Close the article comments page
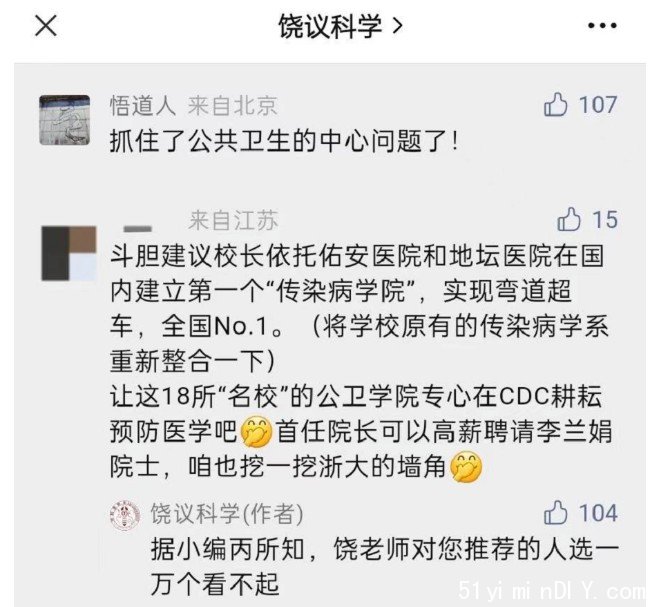650x607 pixels. tap(46, 27)
